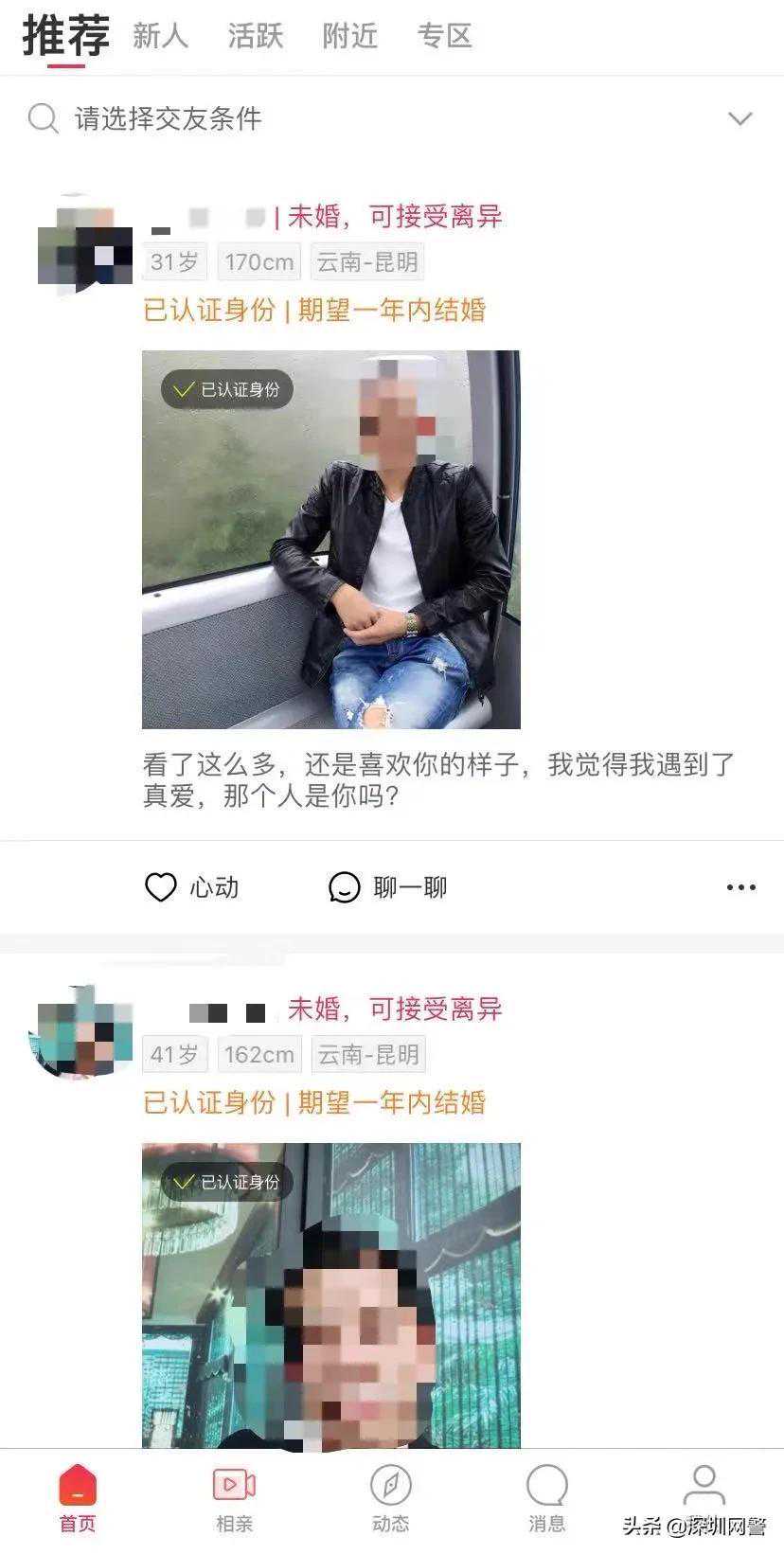This screenshot has height=1554, width=784.
Task: Open the 31岁 user's profile photo
Action: pyautogui.click(x=330, y=539)
